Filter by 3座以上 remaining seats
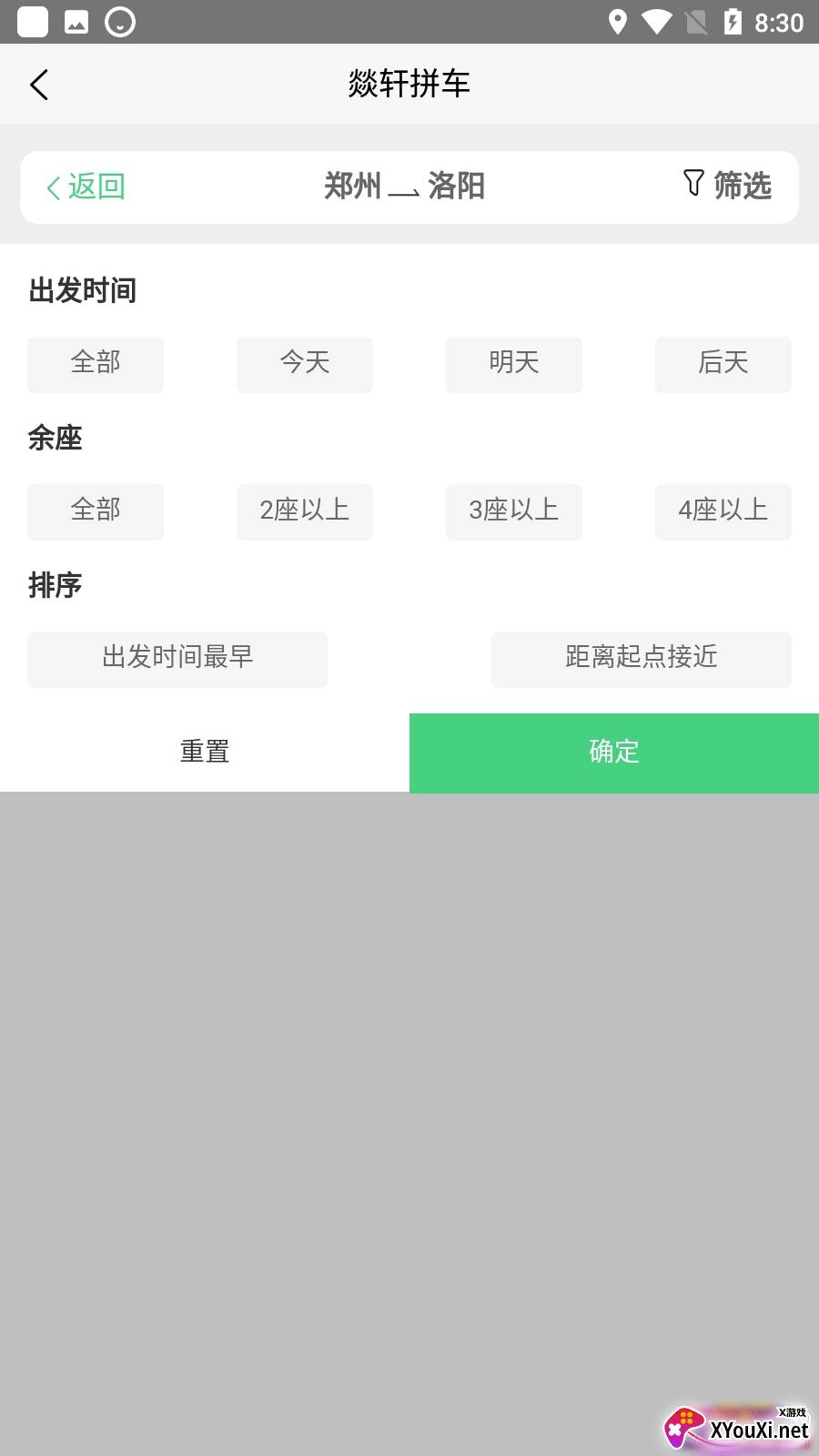This screenshot has width=819, height=1456. tap(514, 511)
